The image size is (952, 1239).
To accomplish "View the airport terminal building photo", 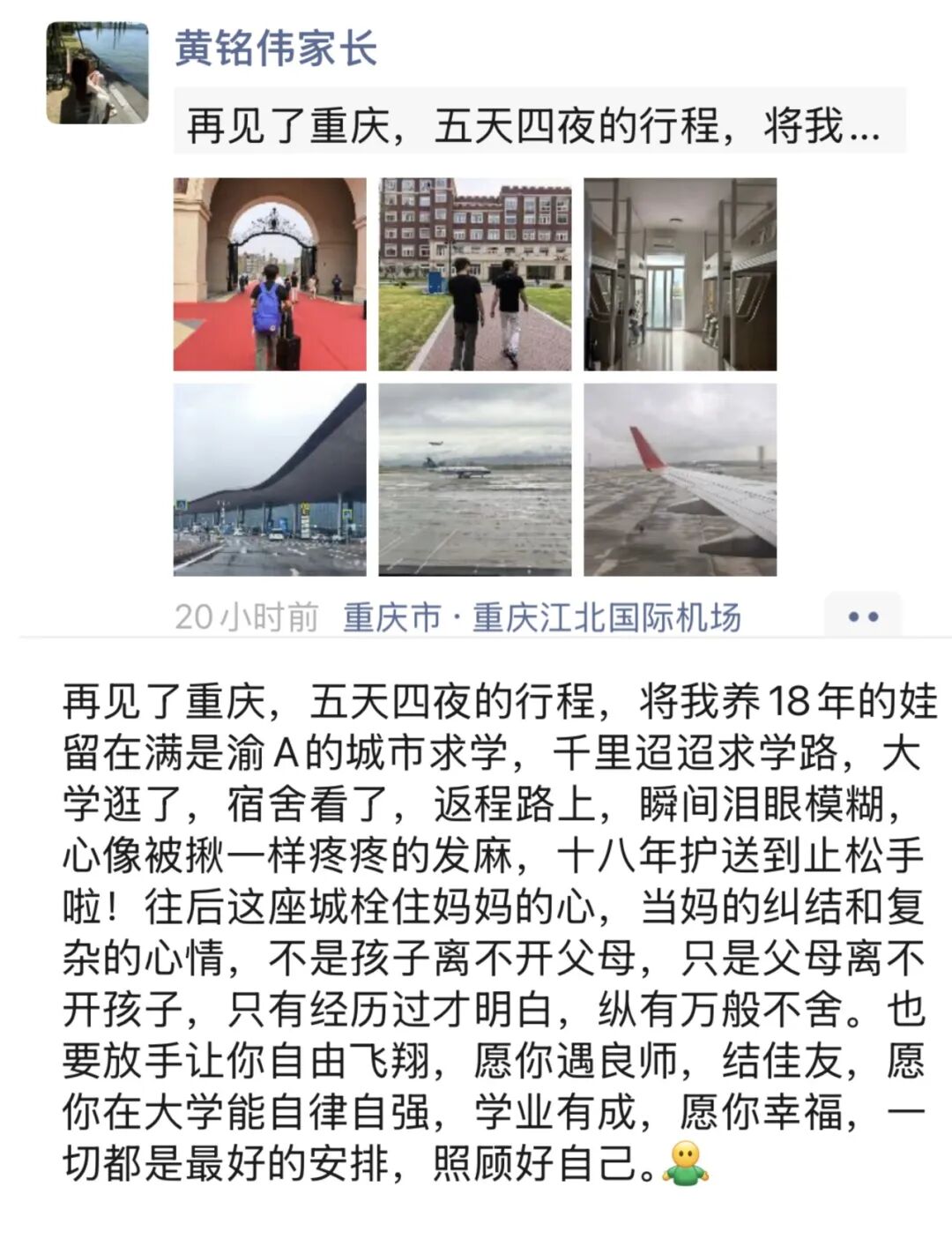I will coord(270,480).
